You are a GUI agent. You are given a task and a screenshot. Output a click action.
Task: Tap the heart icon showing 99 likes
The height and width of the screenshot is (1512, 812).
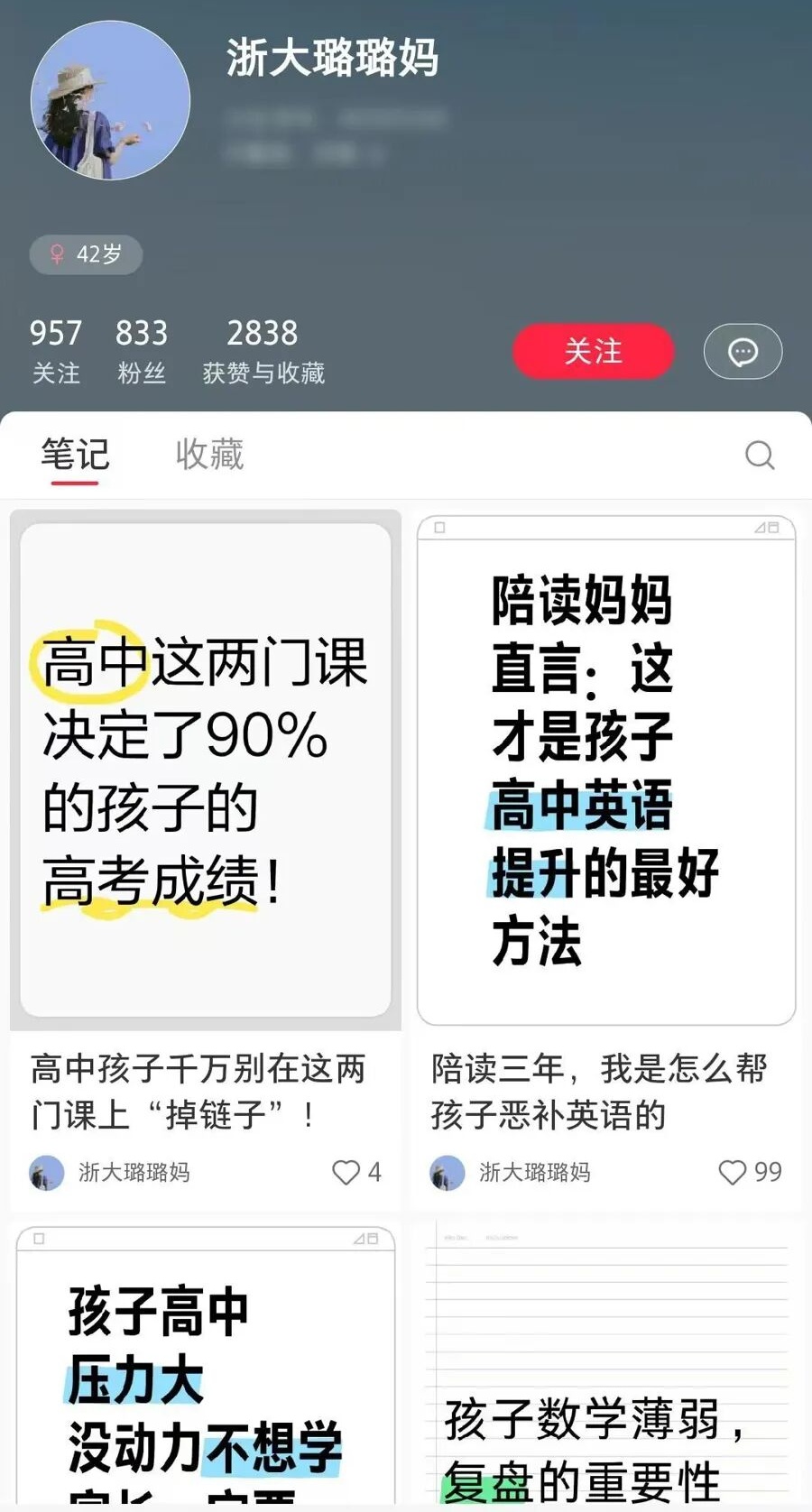coord(731,1173)
